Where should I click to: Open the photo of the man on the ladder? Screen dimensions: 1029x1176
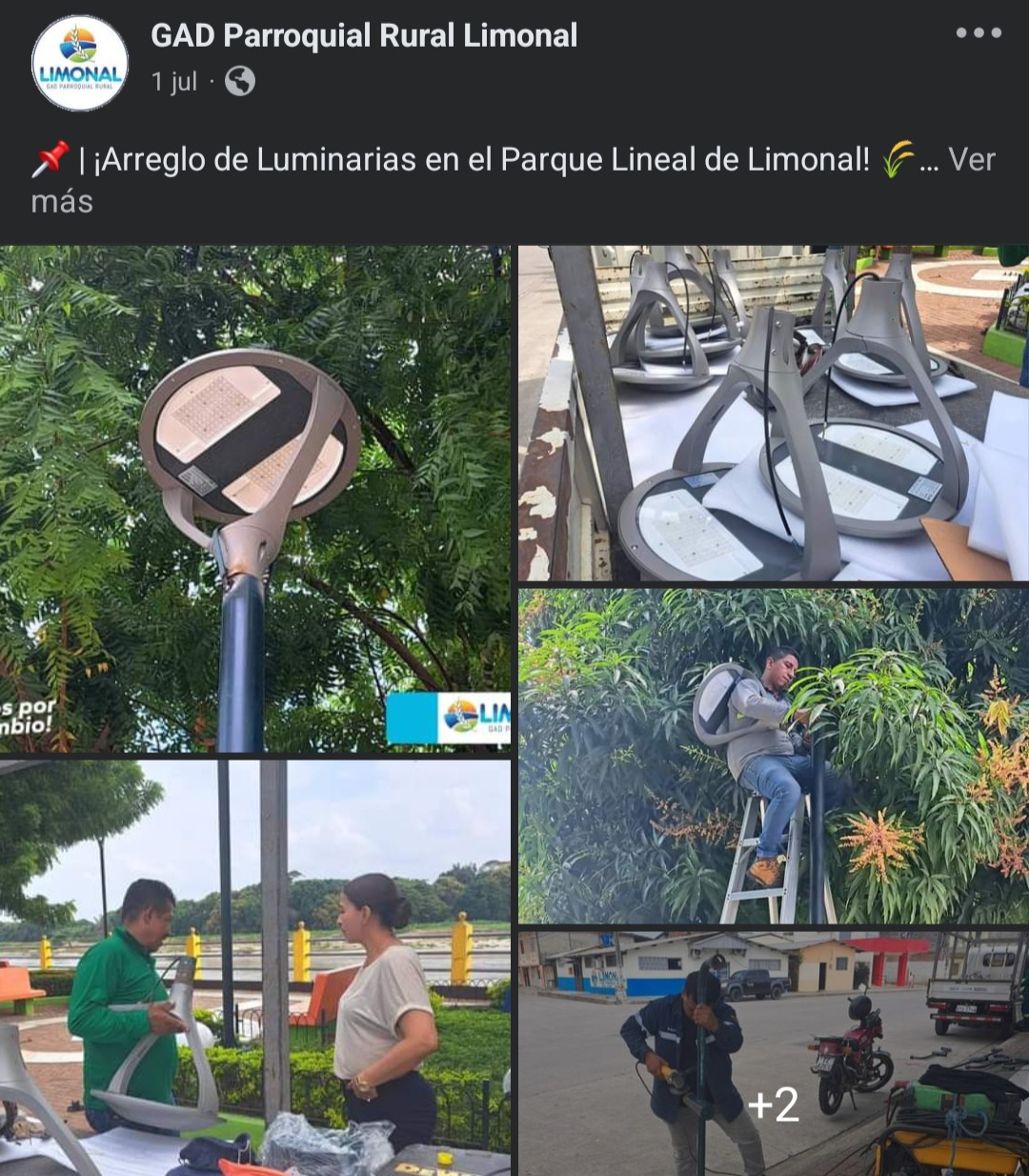(x=773, y=756)
